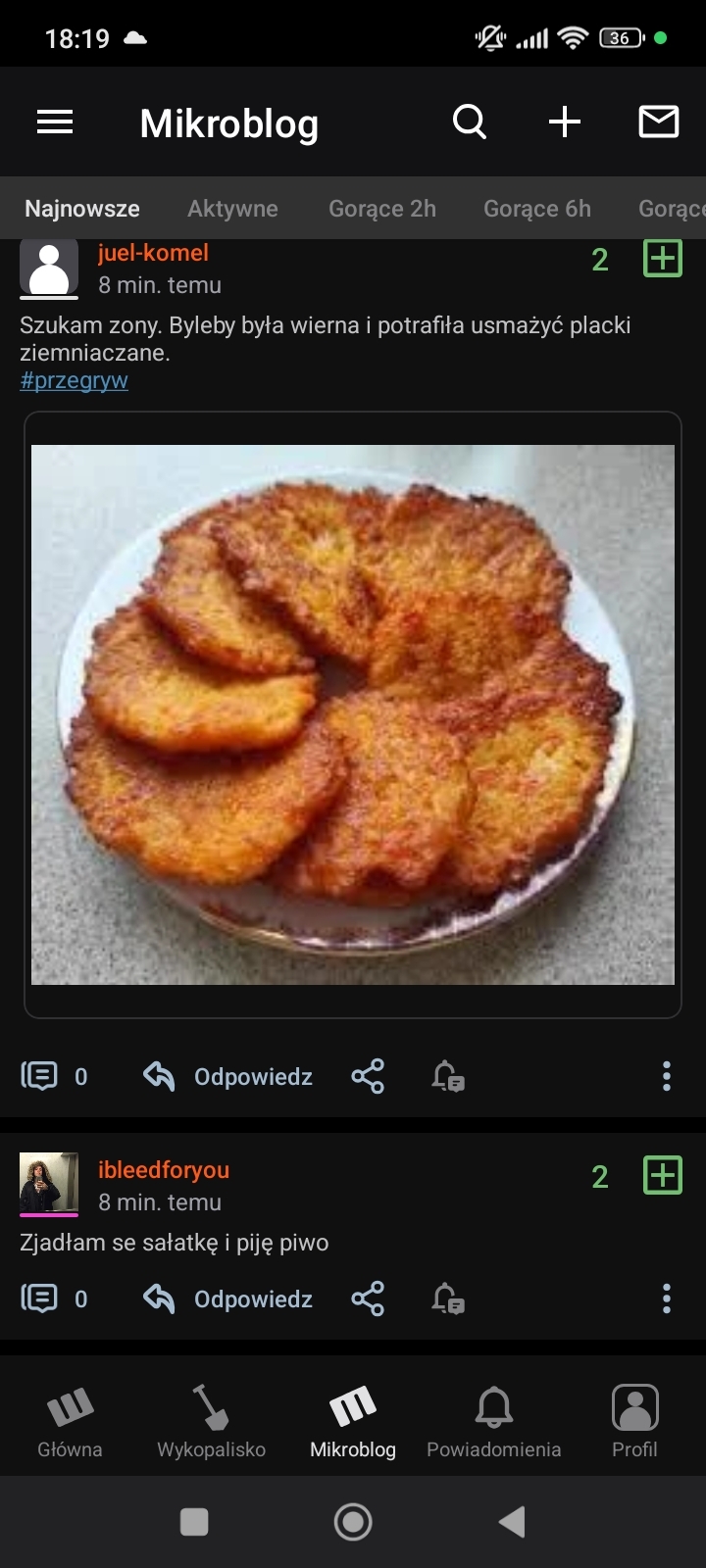
Task: Switch to the Aktywne tab
Action: (232, 209)
